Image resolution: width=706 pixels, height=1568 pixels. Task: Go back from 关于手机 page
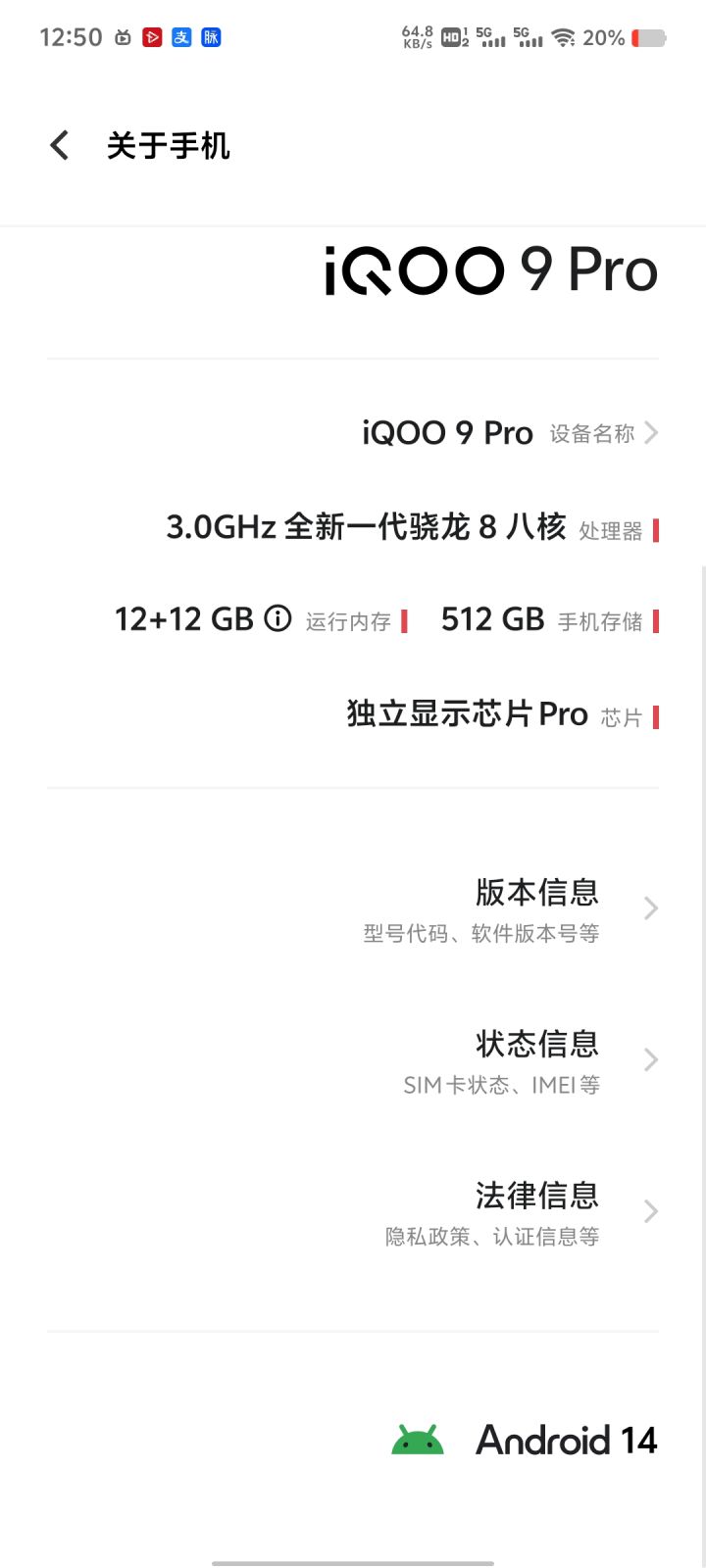[x=60, y=146]
